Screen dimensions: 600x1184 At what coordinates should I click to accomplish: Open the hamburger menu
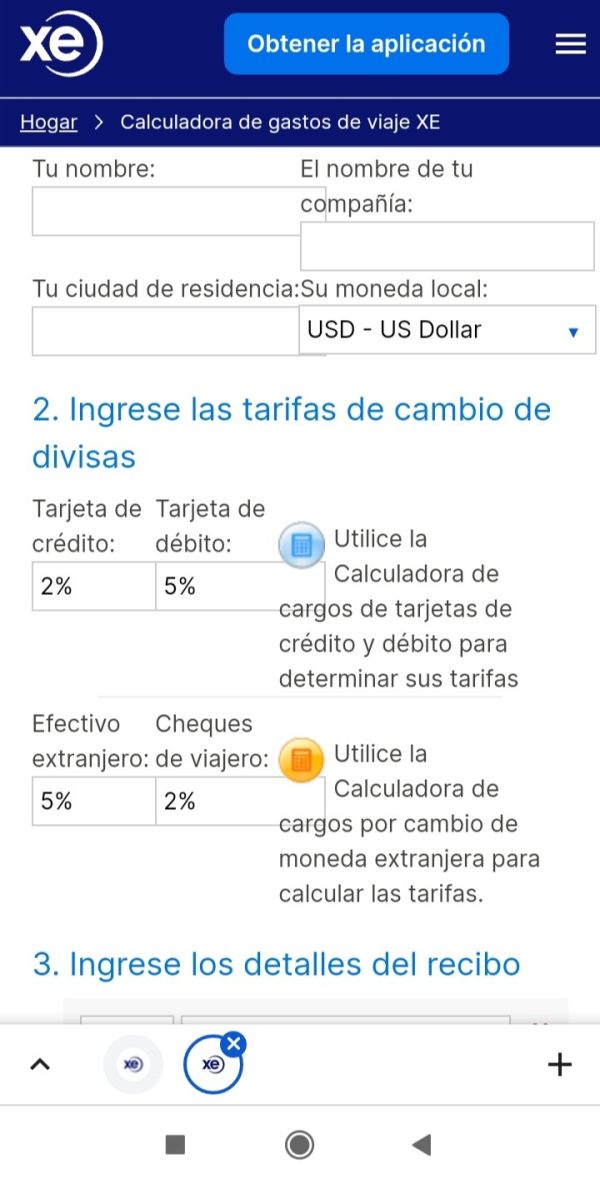coord(571,45)
